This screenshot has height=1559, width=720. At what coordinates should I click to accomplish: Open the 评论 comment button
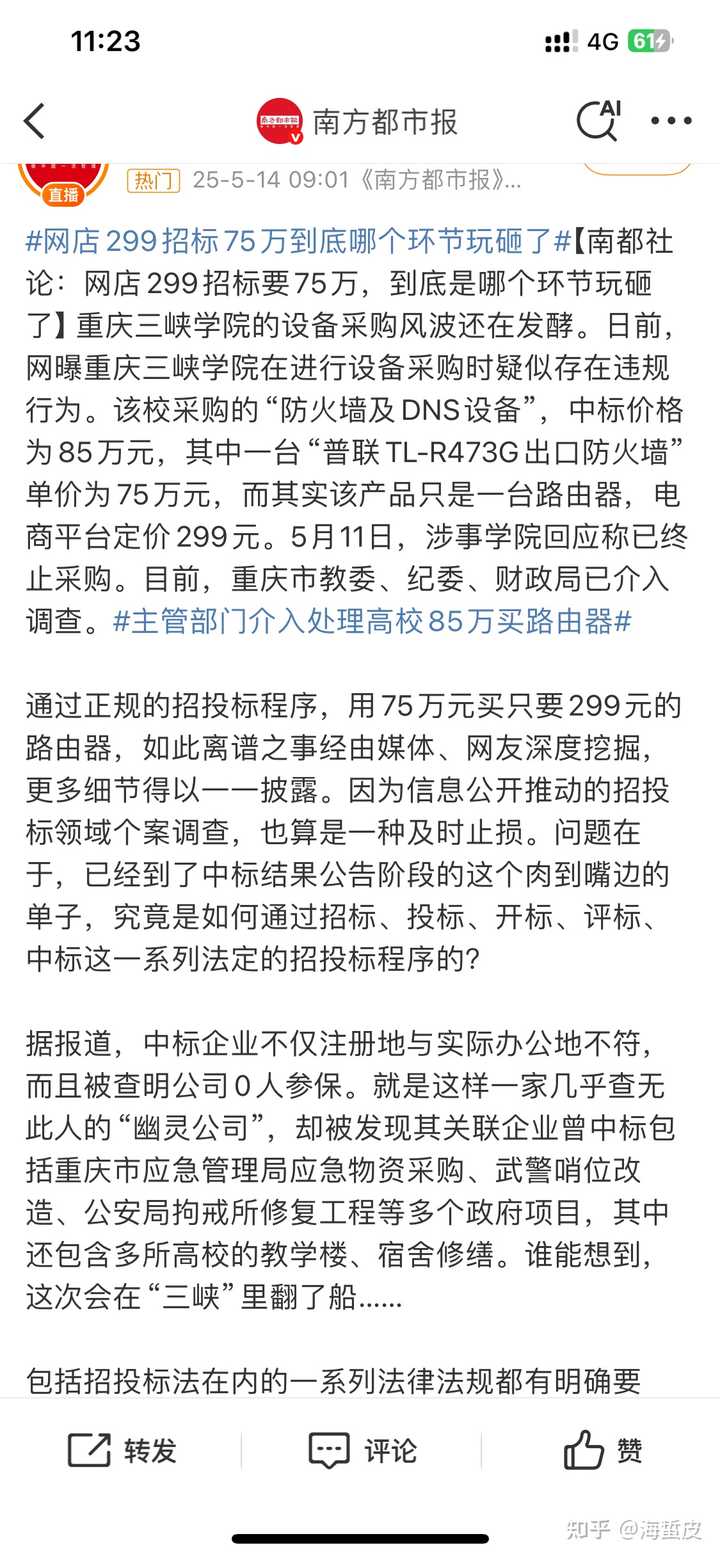(x=361, y=1451)
